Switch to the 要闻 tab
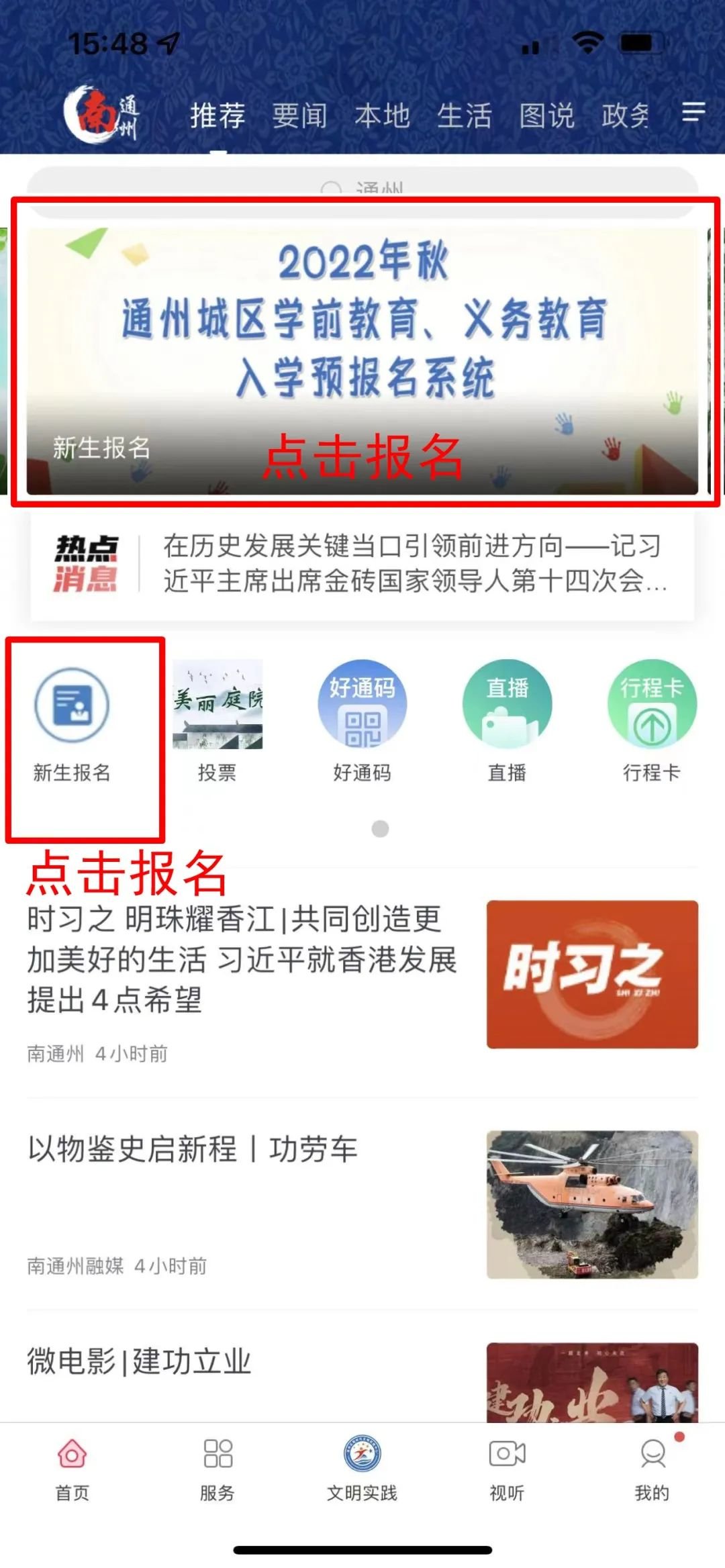Viewport: 725px width, 1568px height. (299, 116)
